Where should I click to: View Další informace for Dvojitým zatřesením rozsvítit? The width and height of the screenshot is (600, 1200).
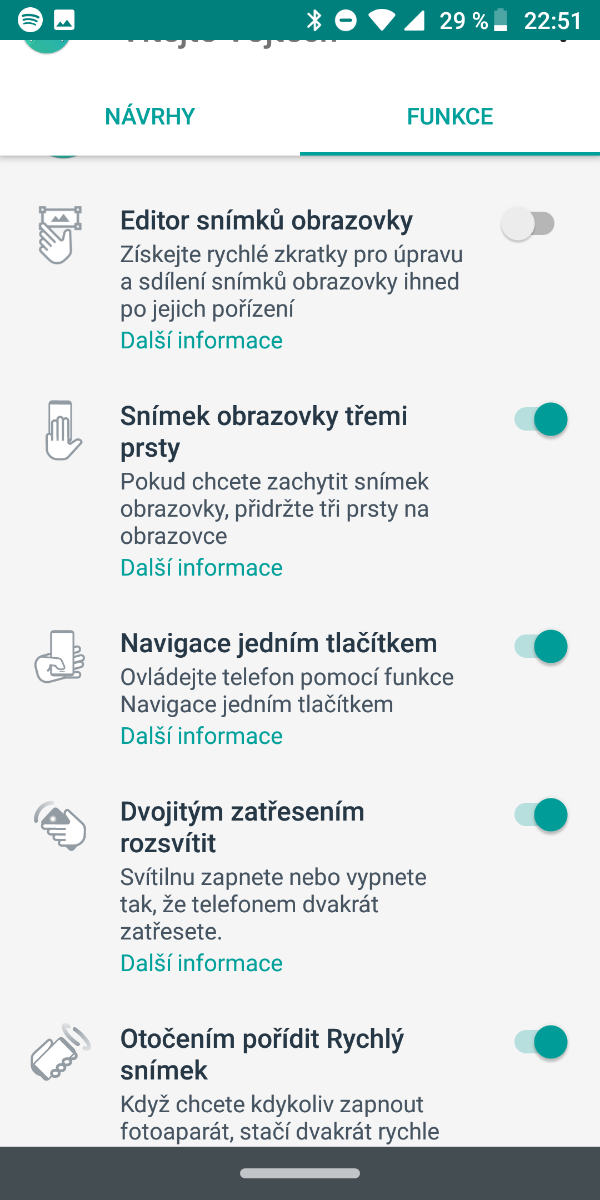pyautogui.click(x=201, y=962)
